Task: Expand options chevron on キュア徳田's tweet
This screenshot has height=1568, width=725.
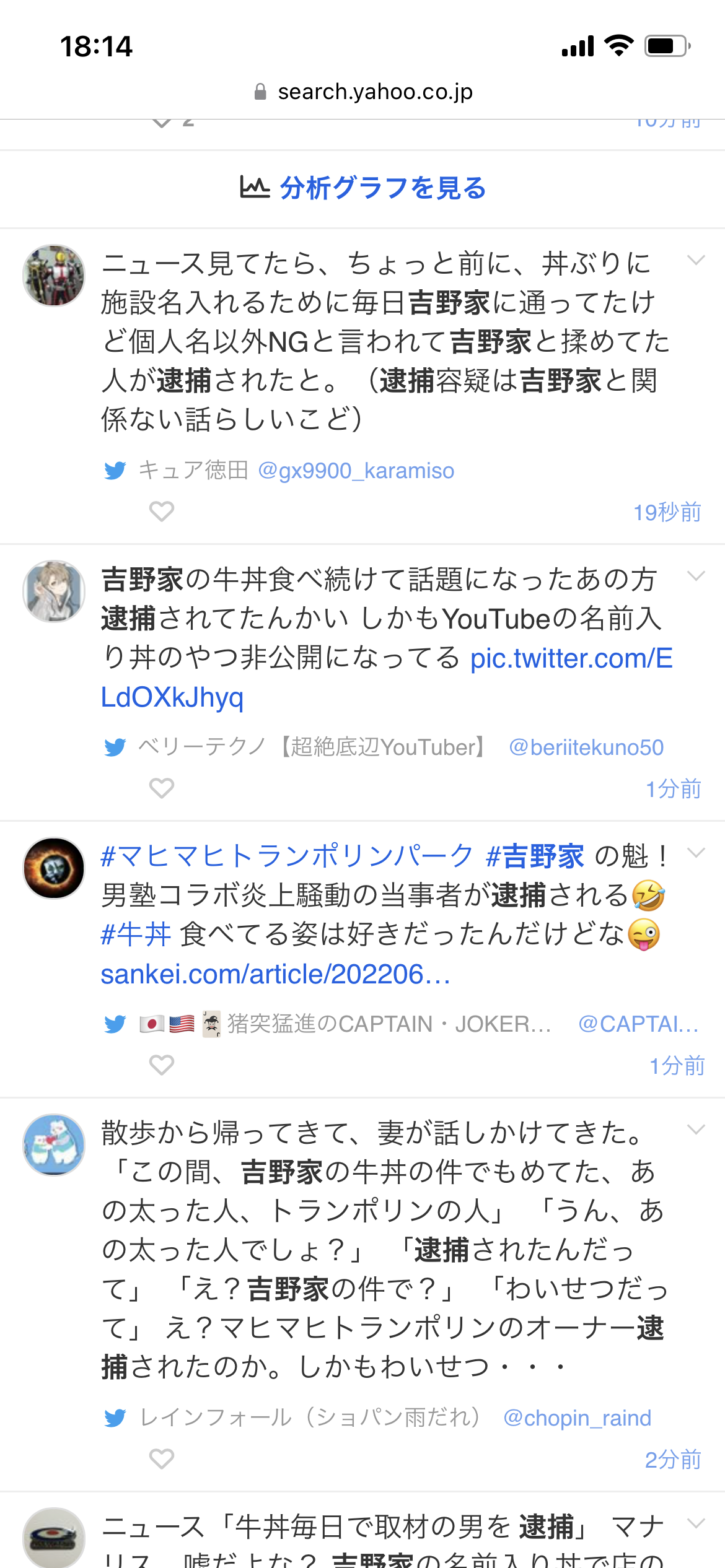Action: click(696, 260)
